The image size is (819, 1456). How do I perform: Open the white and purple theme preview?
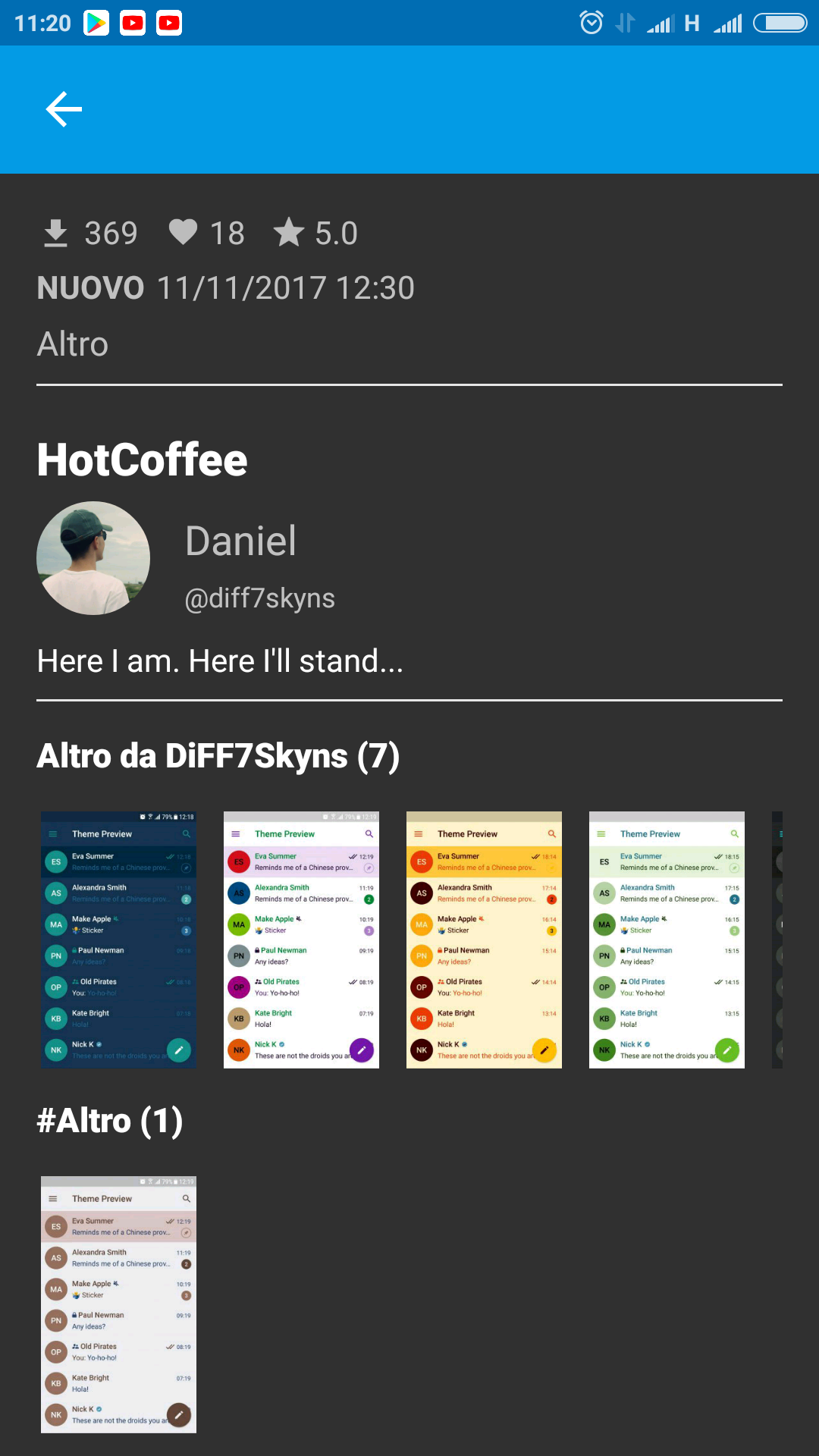pos(301,940)
